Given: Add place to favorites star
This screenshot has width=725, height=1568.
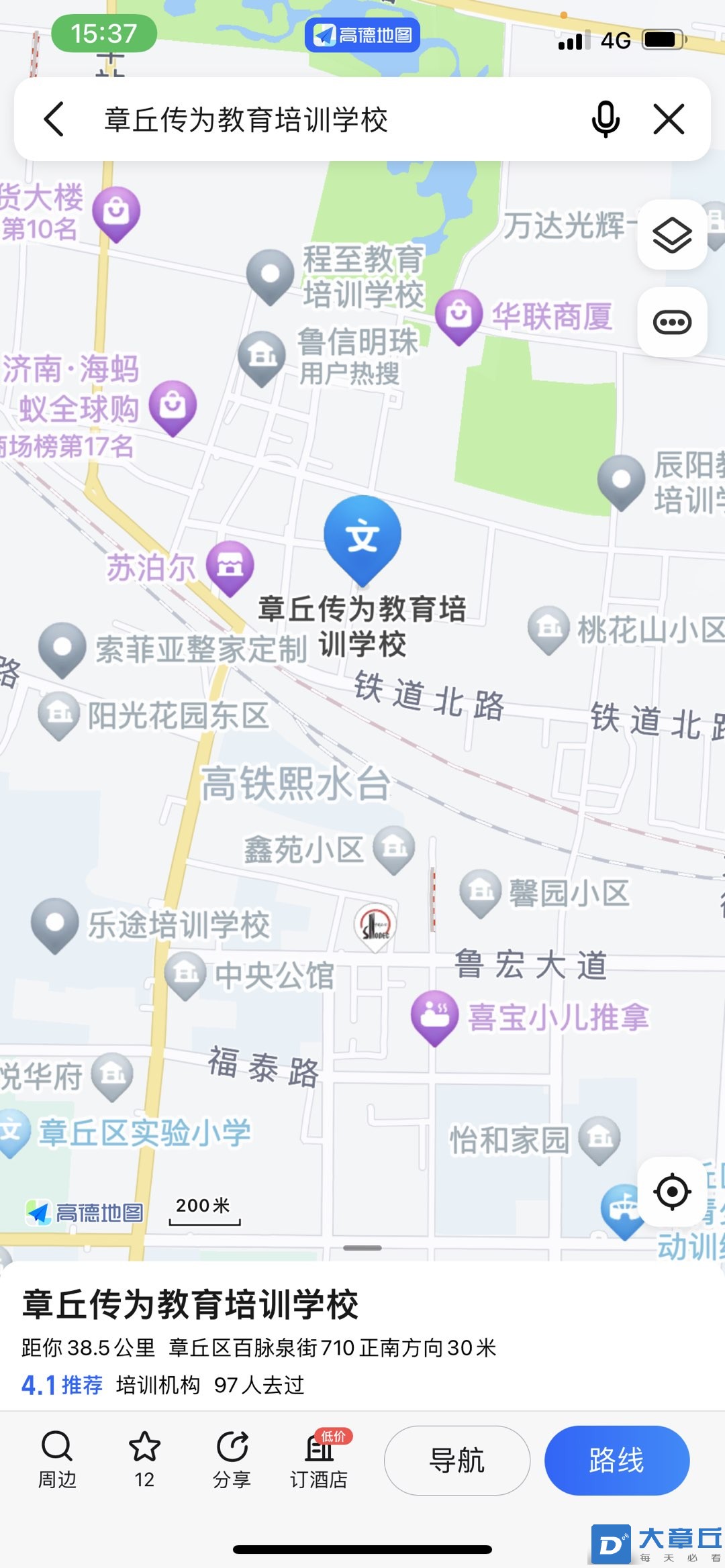Looking at the screenshot, I should point(144,1459).
